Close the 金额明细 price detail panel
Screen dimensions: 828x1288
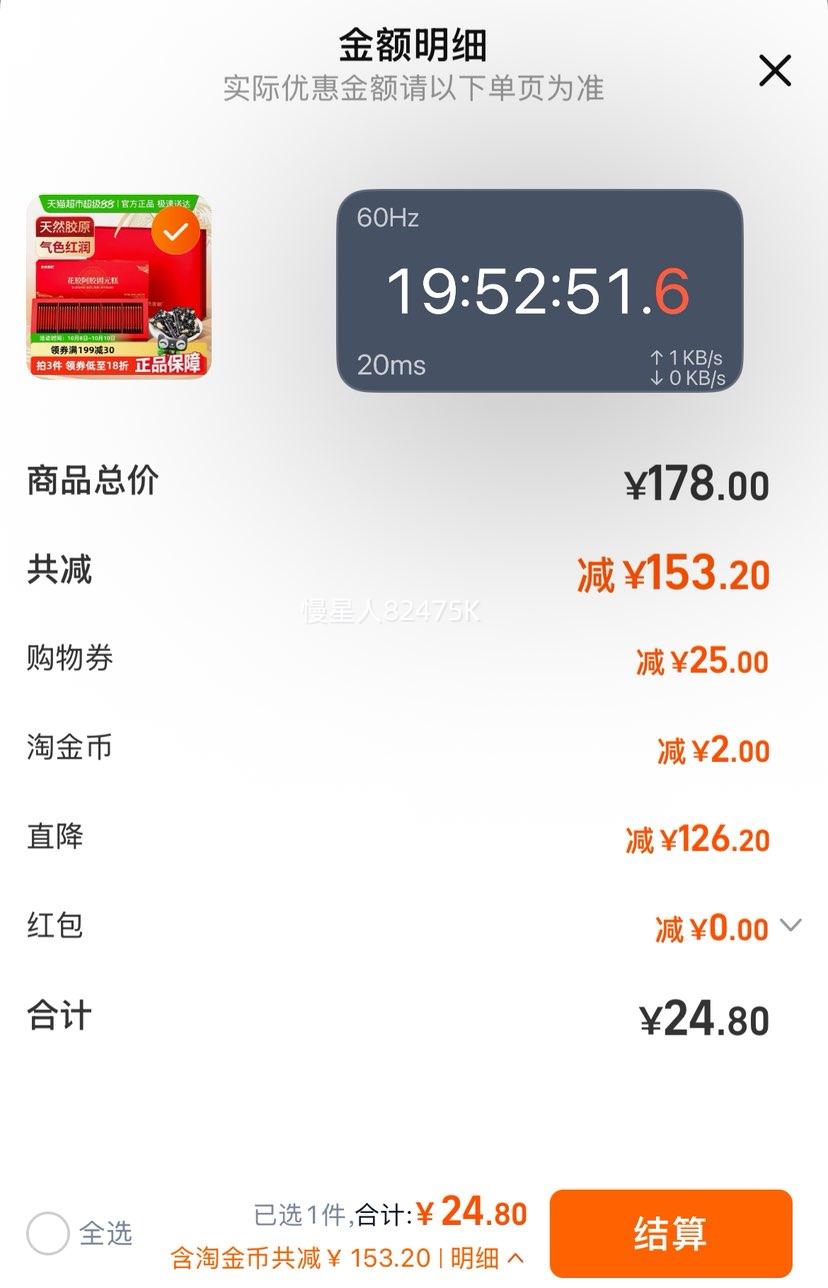(x=775, y=71)
